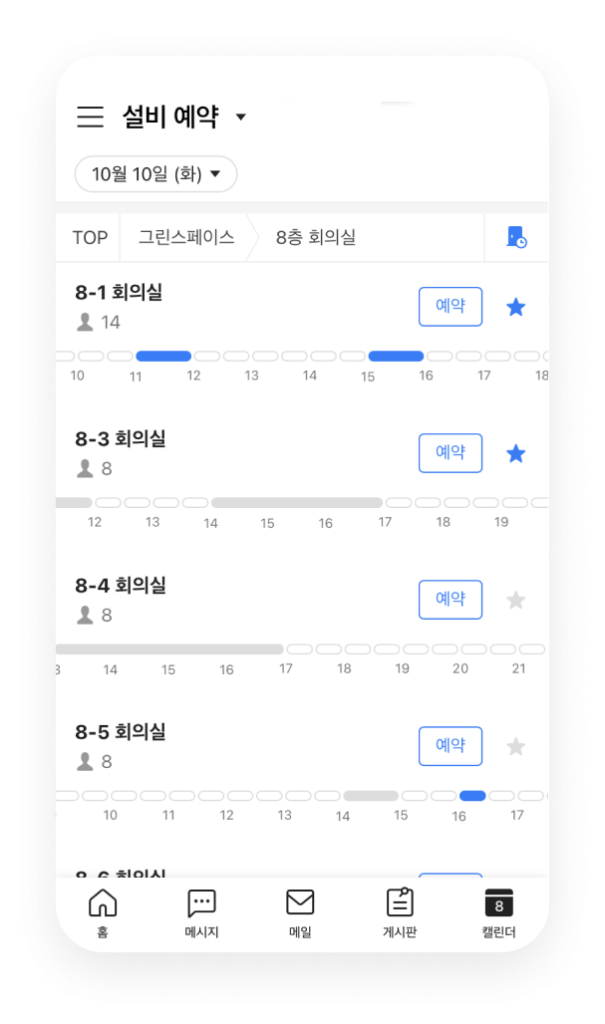
Task: Book the 8-4 회의실 room
Action: tap(450, 600)
